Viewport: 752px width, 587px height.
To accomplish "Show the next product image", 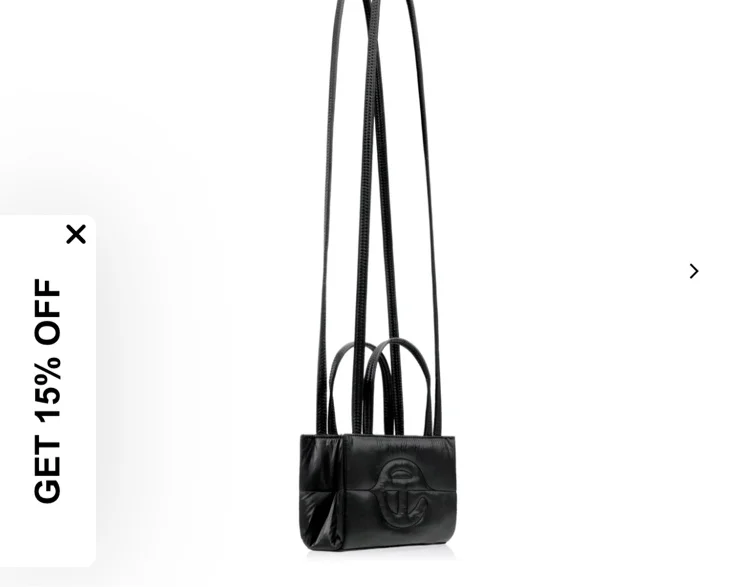I will (x=694, y=271).
